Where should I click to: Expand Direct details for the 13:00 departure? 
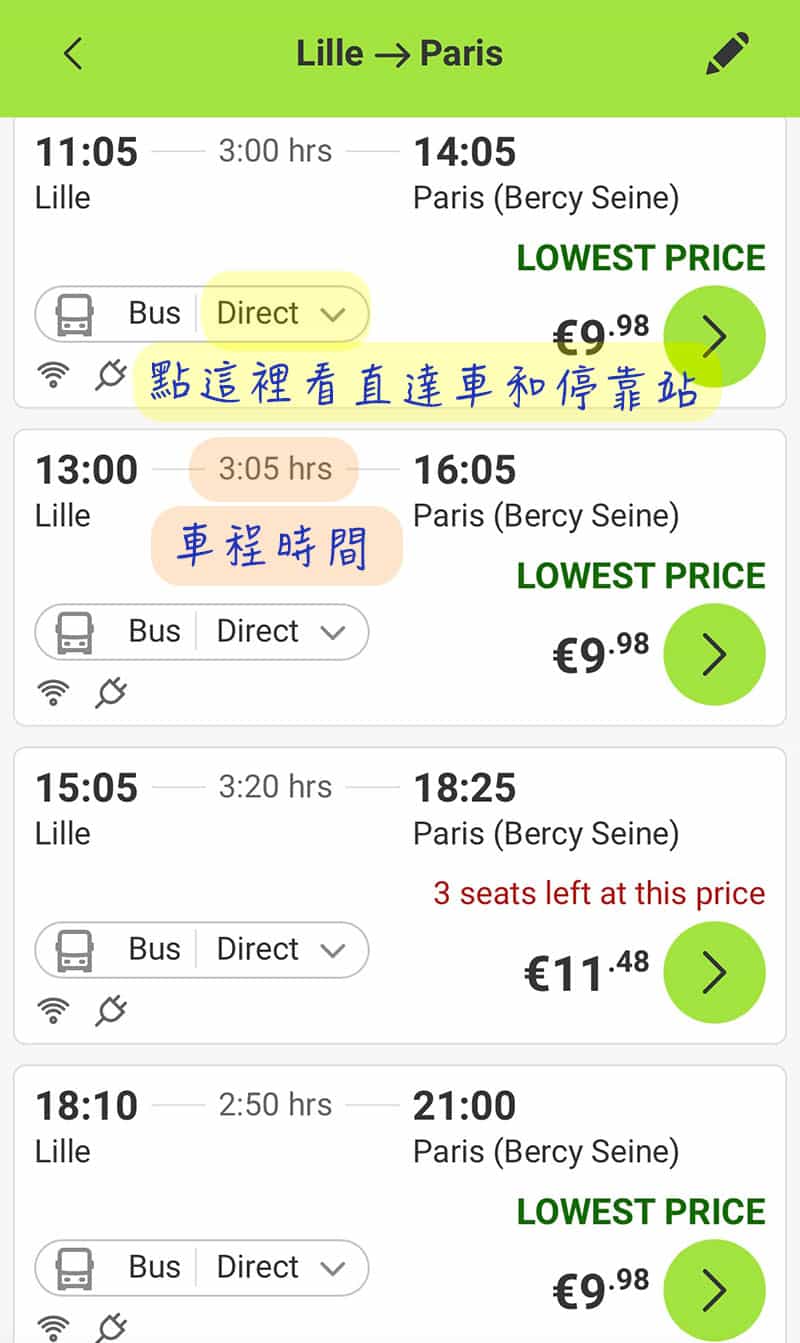click(281, 631)
